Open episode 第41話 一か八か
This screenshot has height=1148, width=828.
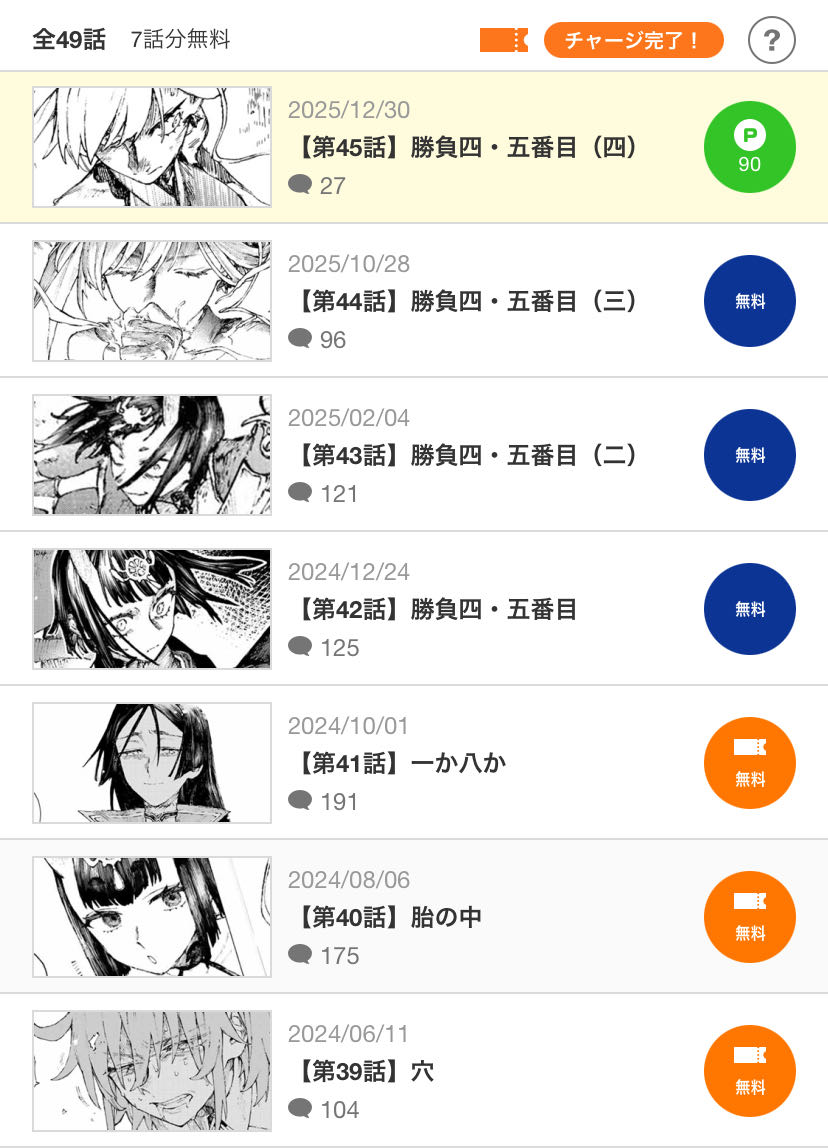(402, 764)
